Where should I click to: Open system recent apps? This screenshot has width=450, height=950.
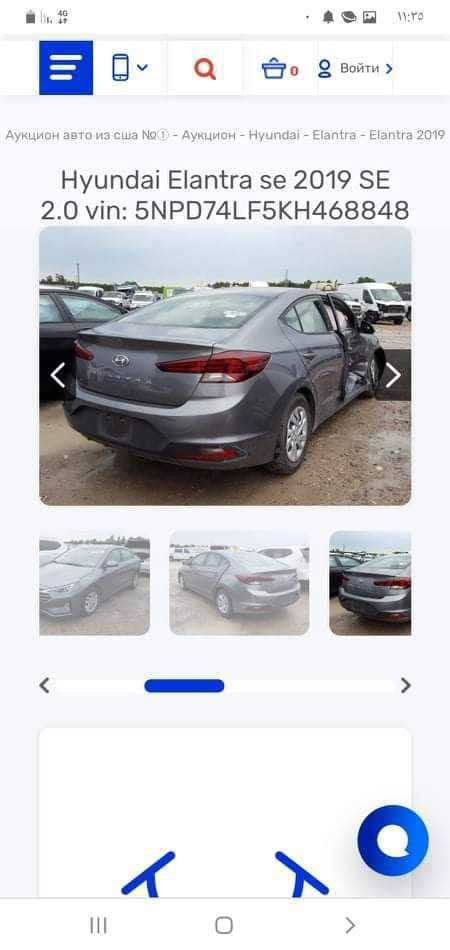pos(98,925)
